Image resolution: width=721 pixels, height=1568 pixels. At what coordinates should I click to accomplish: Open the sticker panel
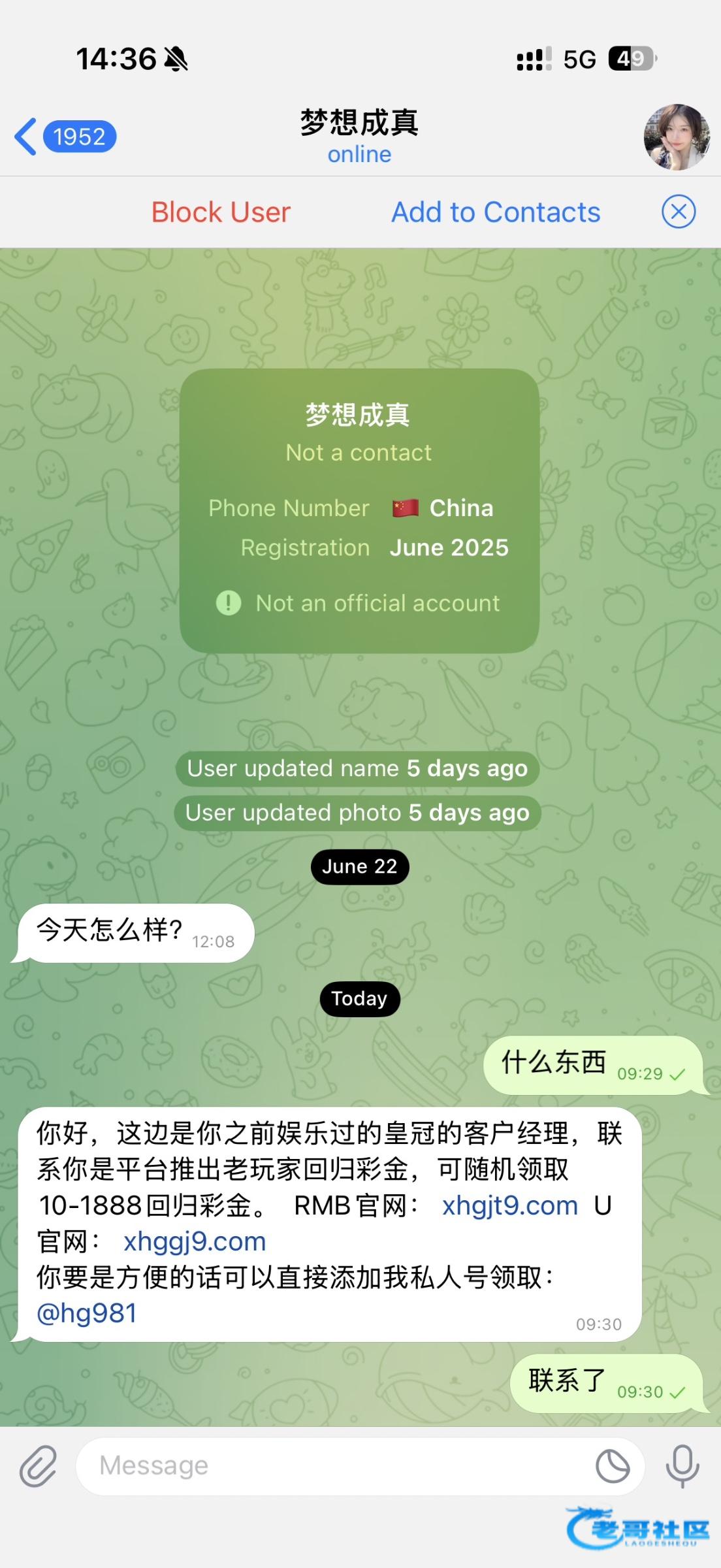(x=613, y=1466)
